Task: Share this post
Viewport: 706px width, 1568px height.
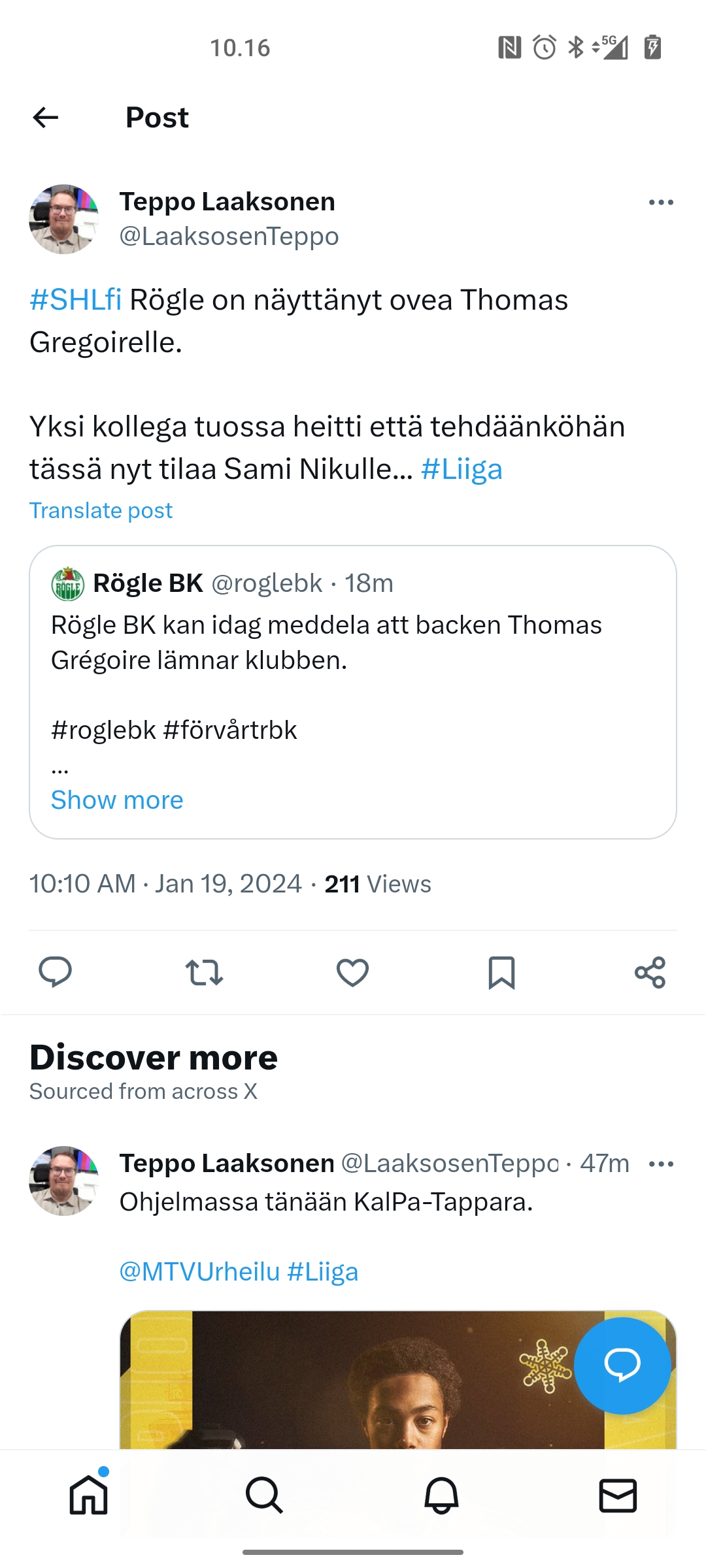Action: [x=650, y=972]
